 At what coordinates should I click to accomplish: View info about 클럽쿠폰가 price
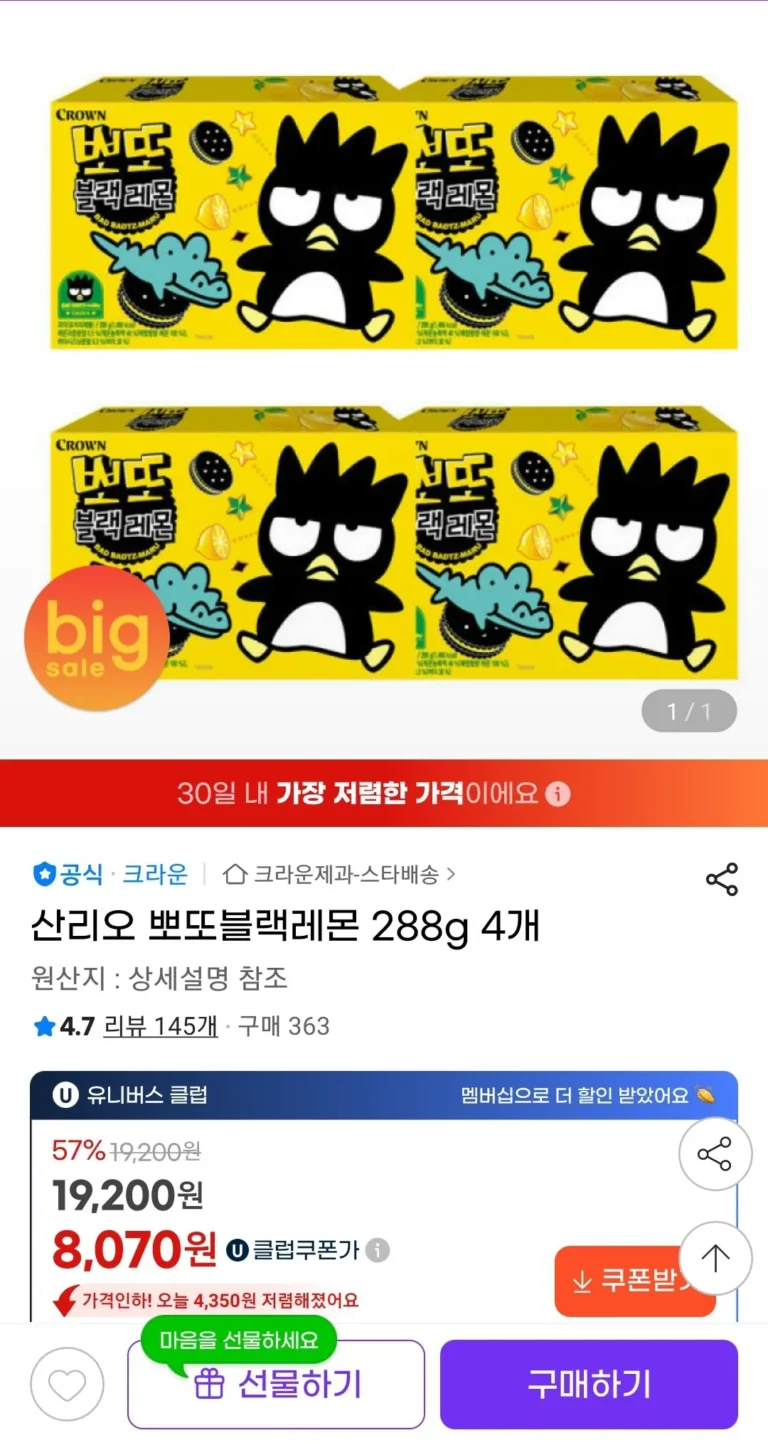tap(378, 1250)
